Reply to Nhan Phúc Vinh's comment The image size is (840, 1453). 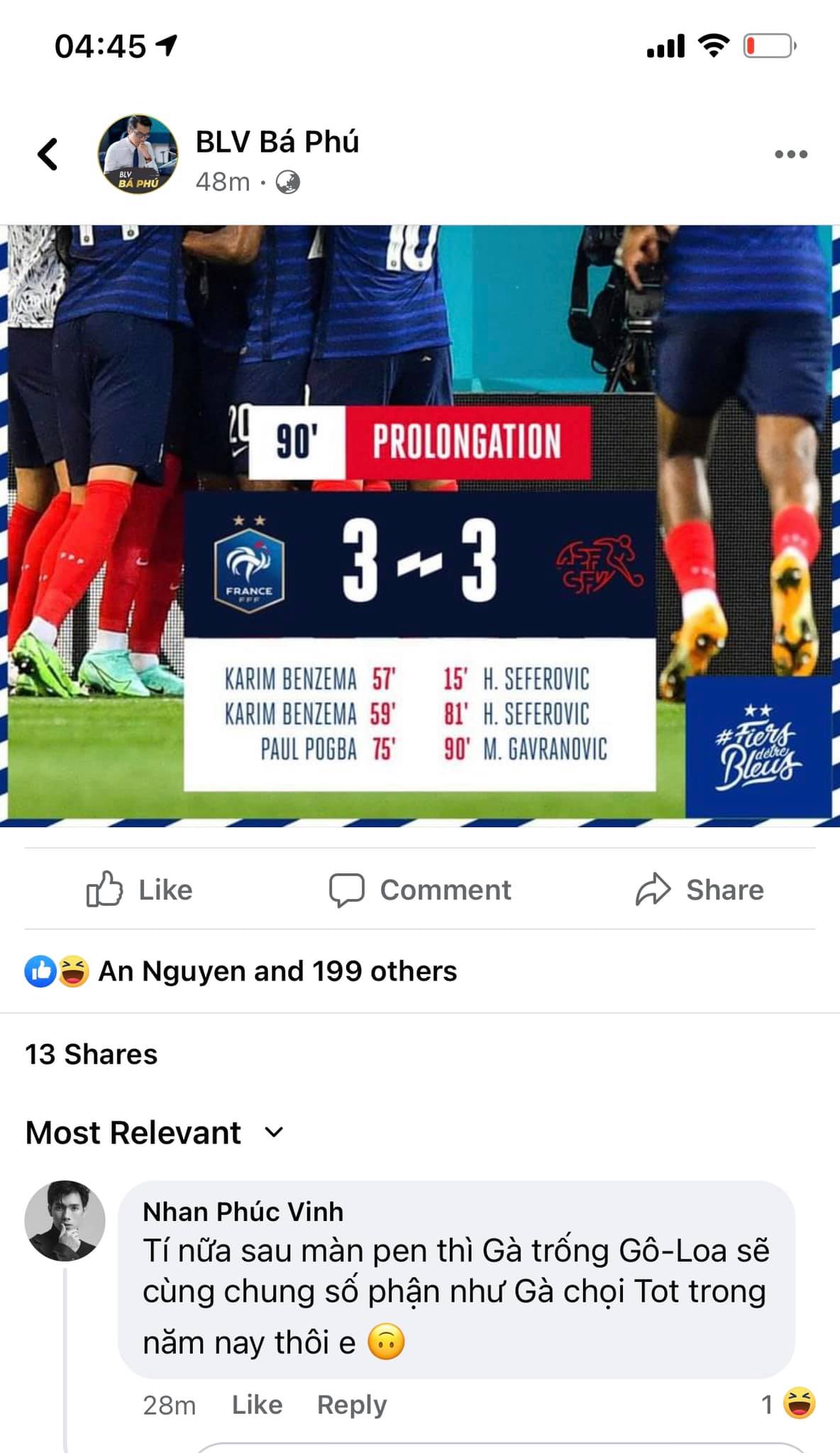(352, 1405)
